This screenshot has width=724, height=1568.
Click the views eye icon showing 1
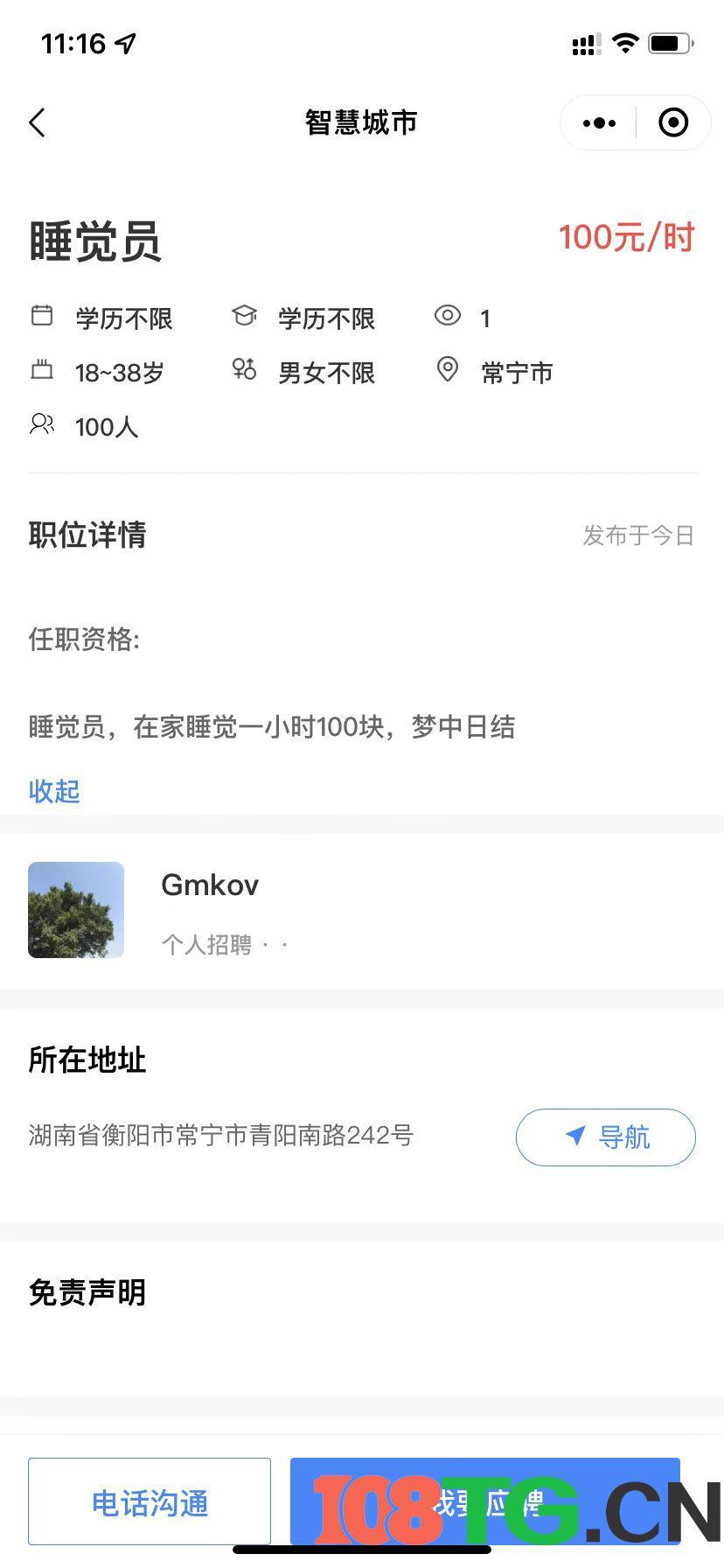447,317
